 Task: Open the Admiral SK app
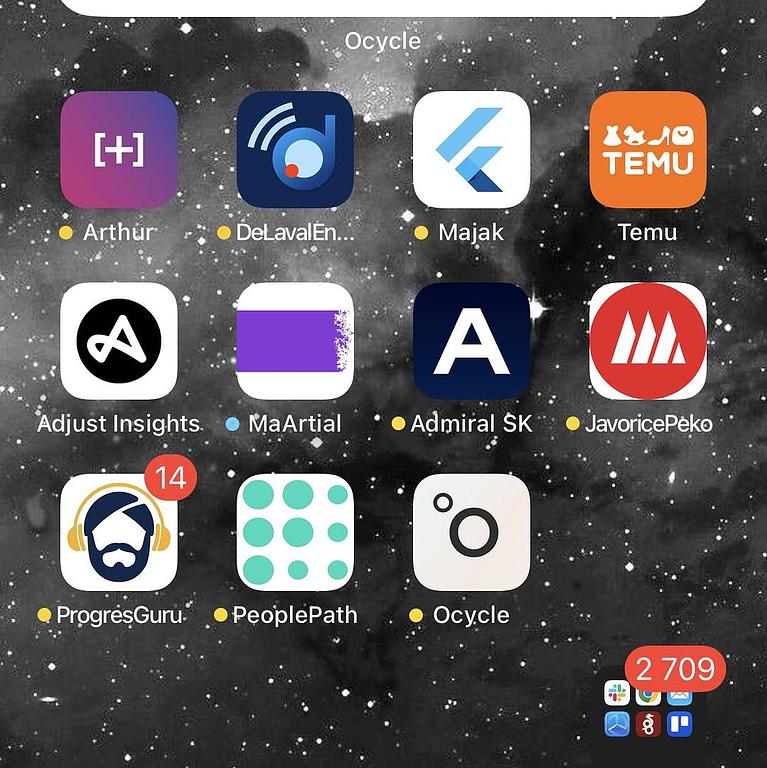(471, 341)
